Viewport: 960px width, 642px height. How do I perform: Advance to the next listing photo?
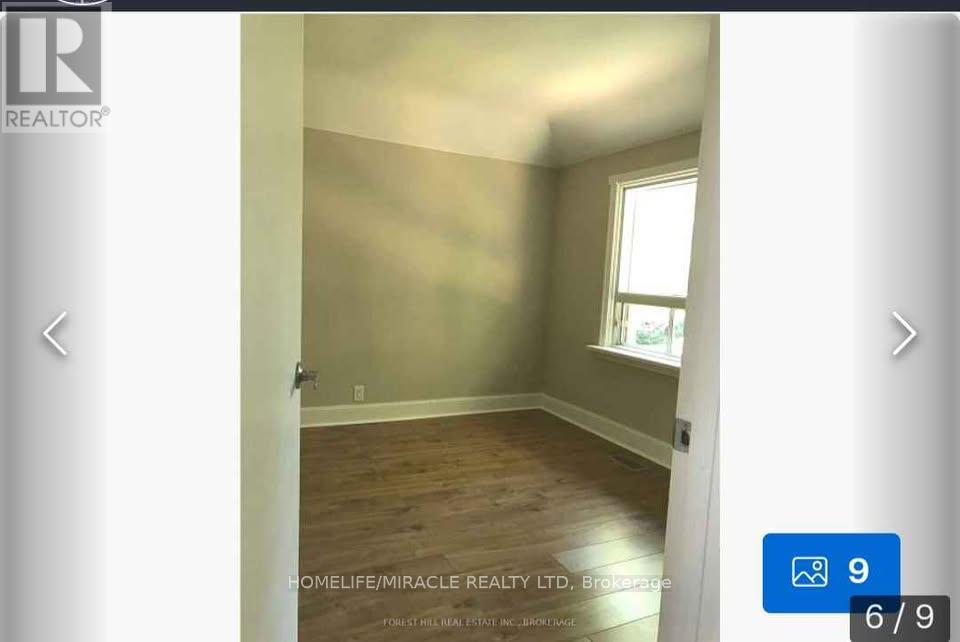click(x=904, y=334)
